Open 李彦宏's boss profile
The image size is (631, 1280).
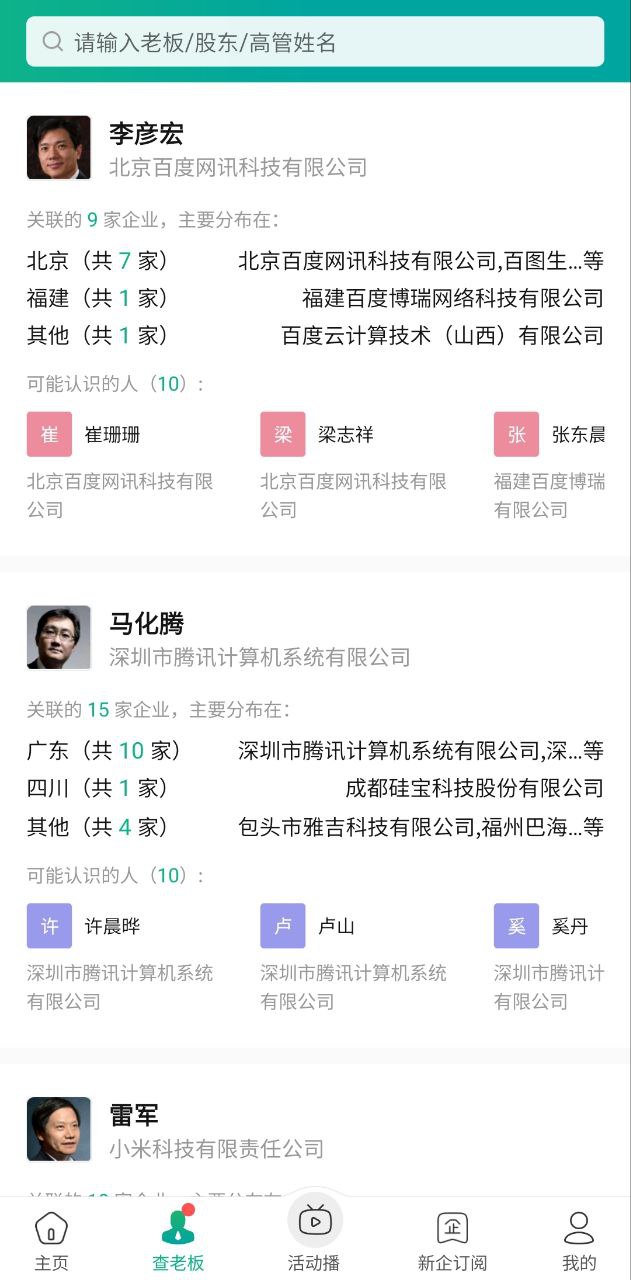pos(146,134)
